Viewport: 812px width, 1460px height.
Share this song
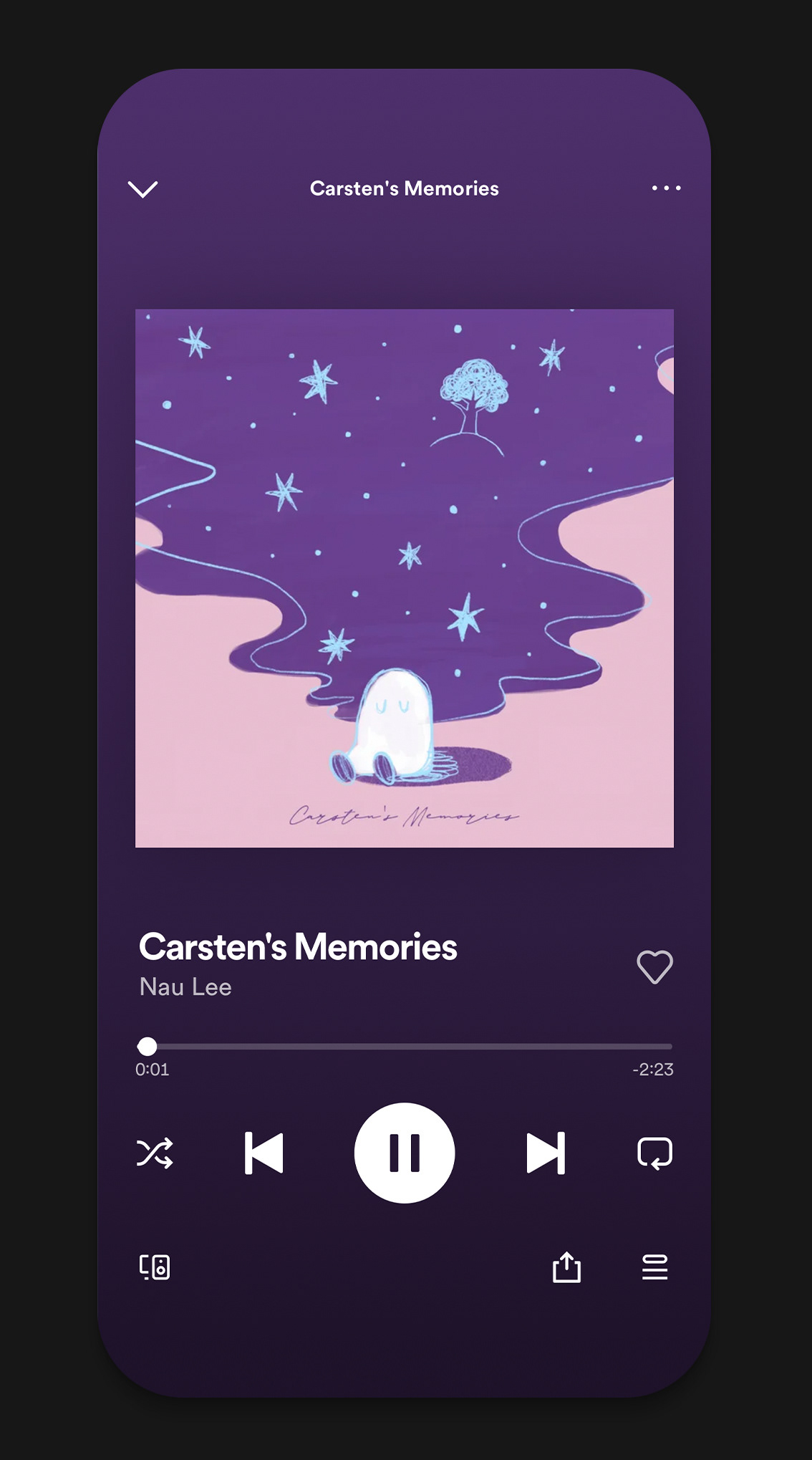566,1267
